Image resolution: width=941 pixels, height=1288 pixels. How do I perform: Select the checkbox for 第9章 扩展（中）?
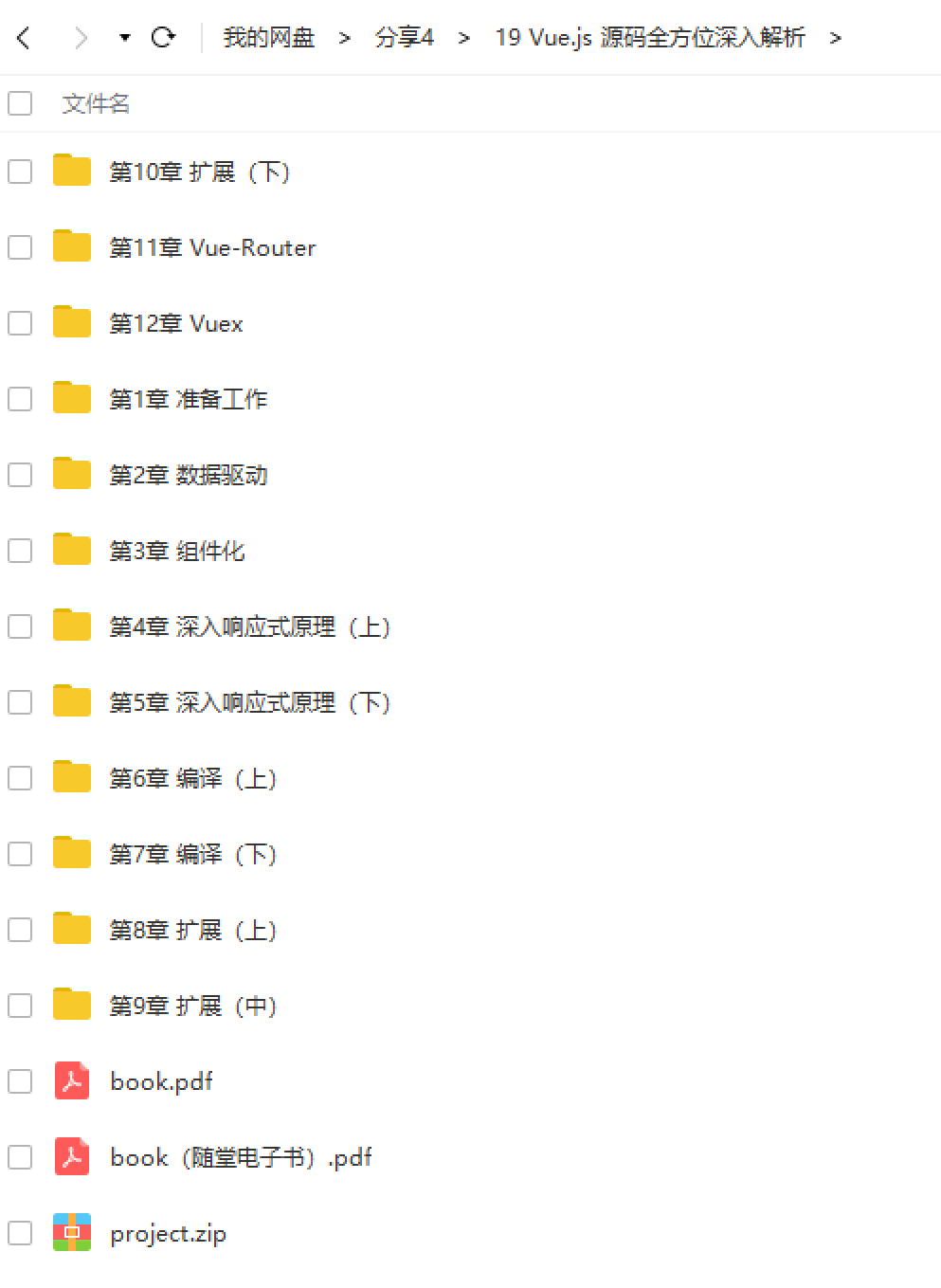20,1006
